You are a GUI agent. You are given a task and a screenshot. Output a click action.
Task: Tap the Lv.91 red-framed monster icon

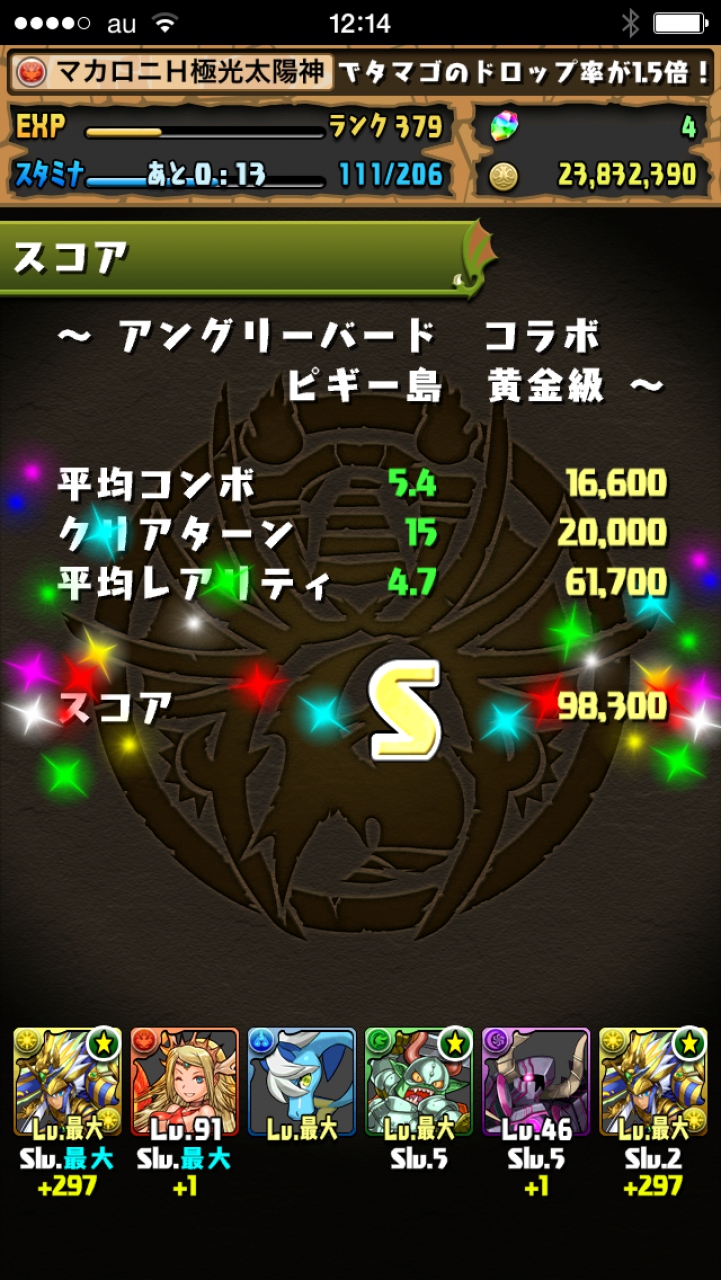(184, 1082)
